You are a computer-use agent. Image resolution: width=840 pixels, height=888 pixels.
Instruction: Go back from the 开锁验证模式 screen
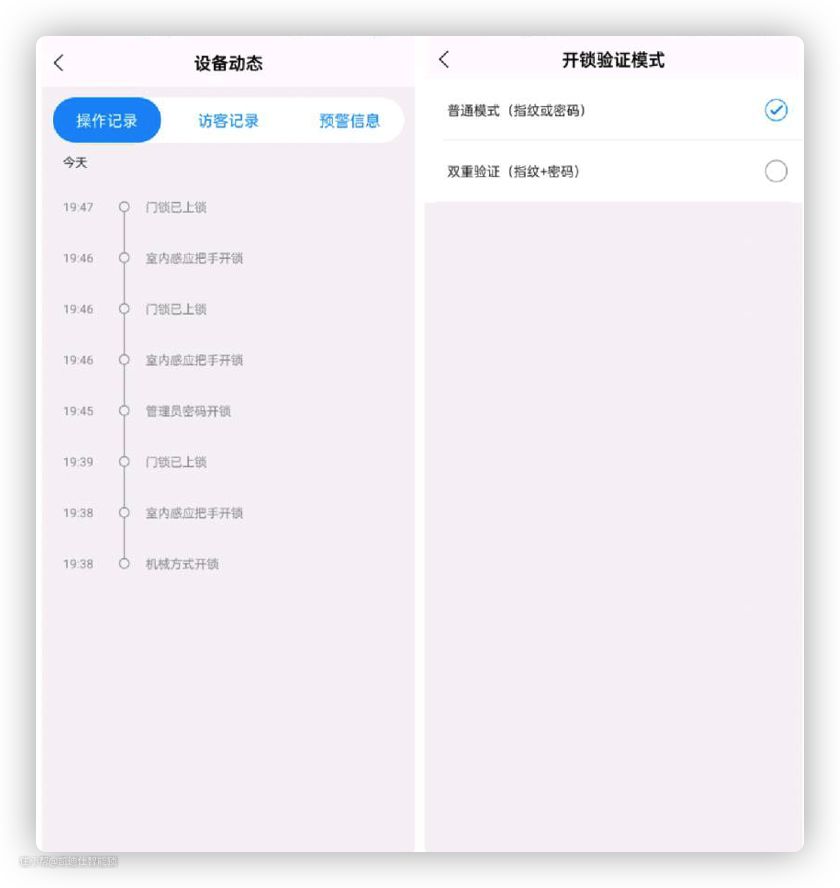click(x=444, y=60)
